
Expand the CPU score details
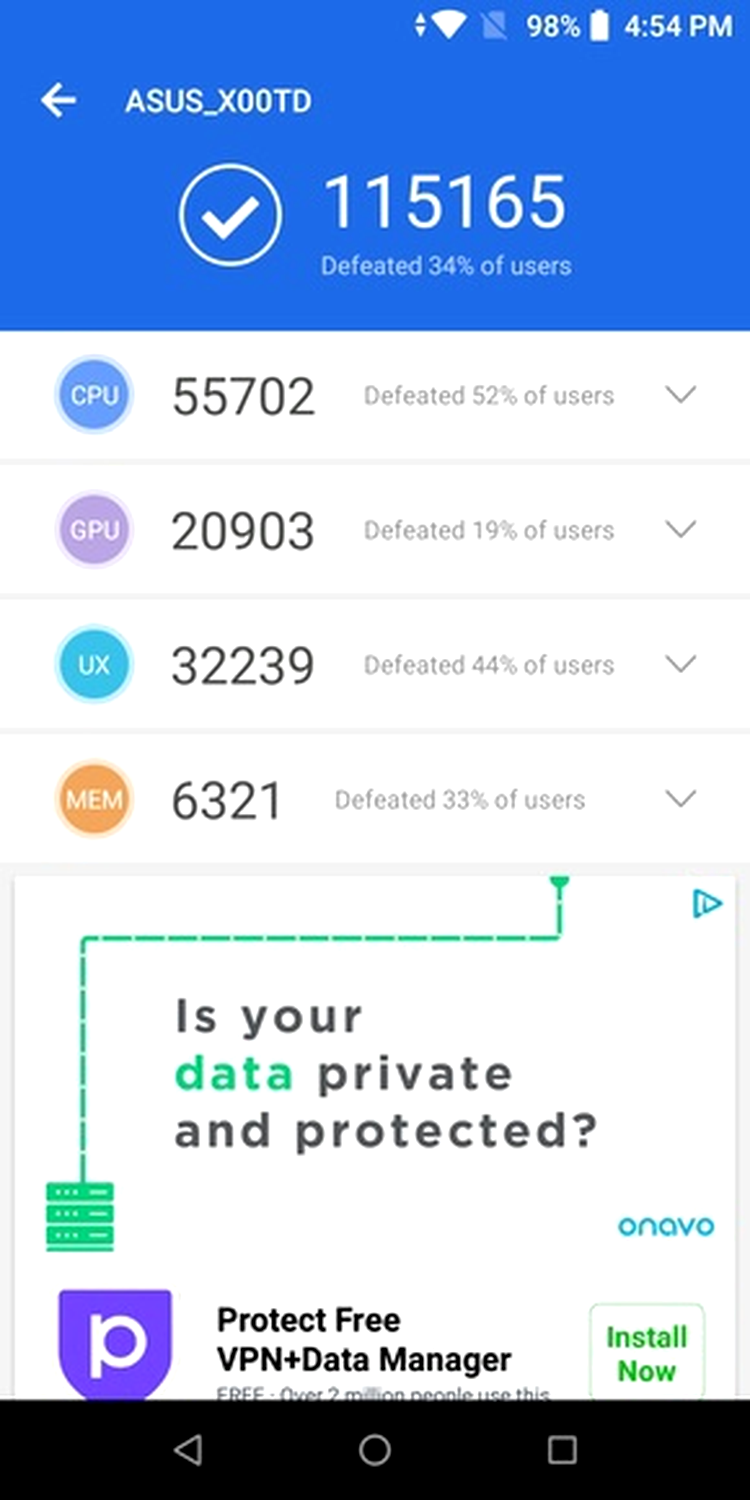pyautogui.click(x=681, y=395)
